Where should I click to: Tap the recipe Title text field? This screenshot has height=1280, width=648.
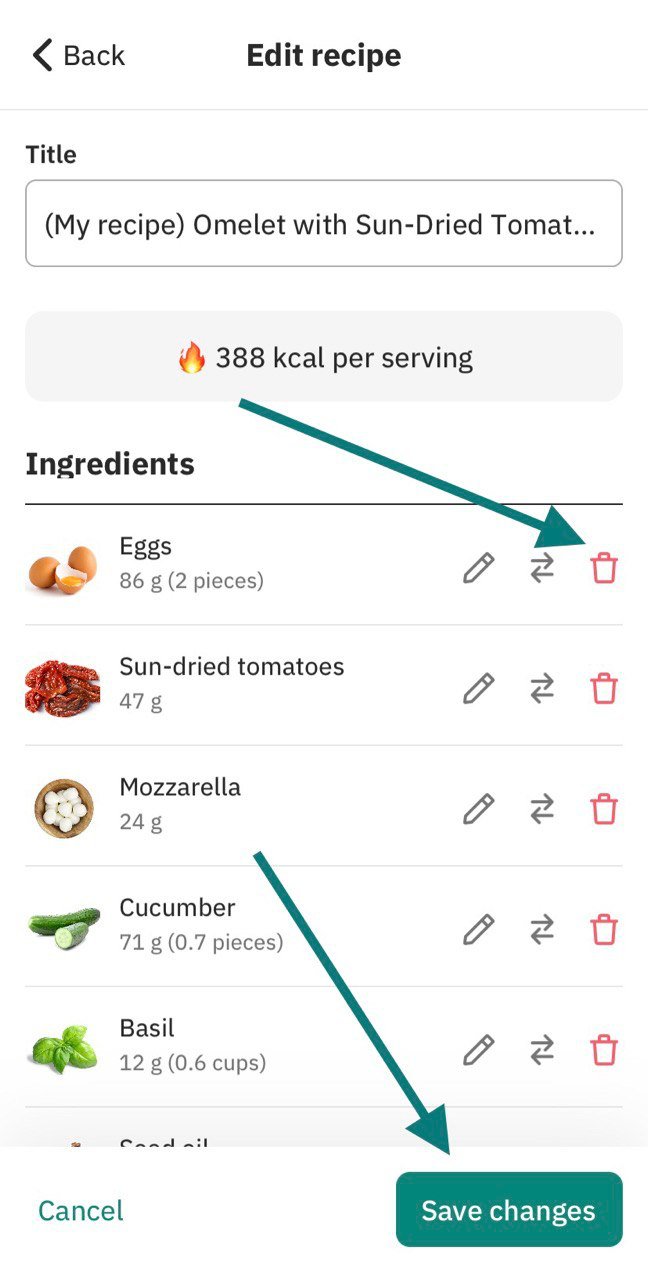point(324,223)
